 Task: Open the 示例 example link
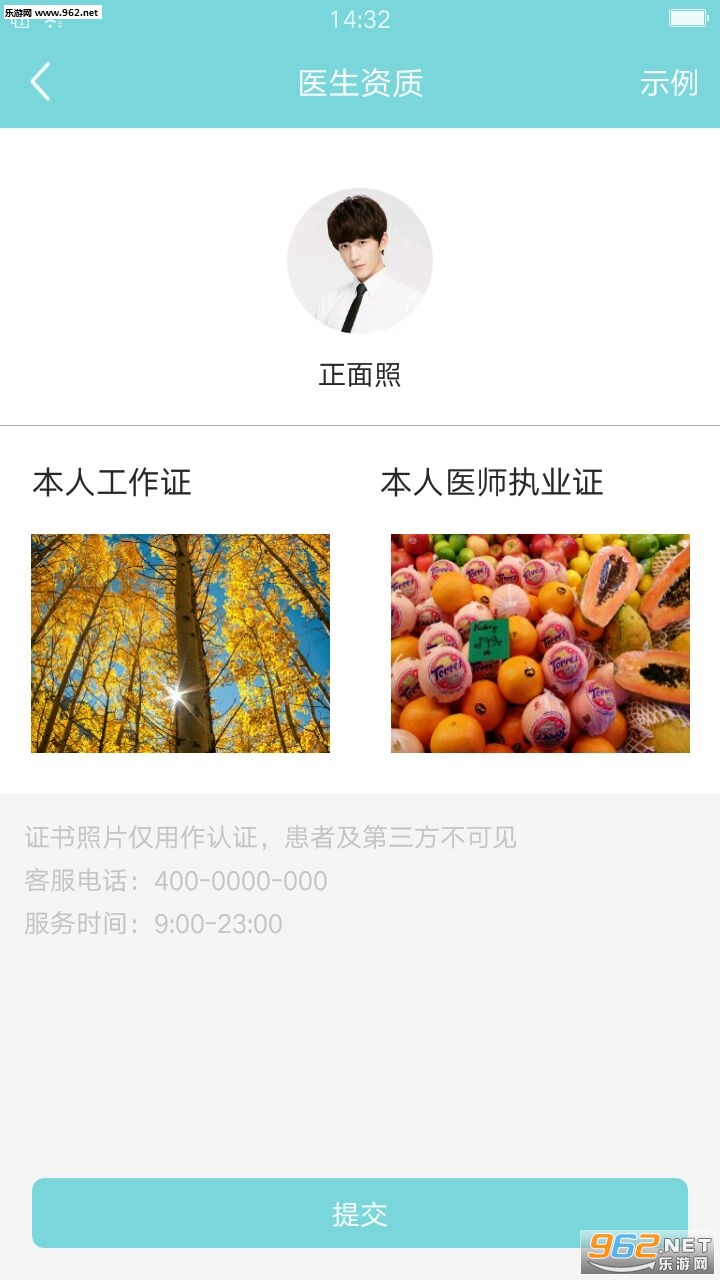pos(668,82)
